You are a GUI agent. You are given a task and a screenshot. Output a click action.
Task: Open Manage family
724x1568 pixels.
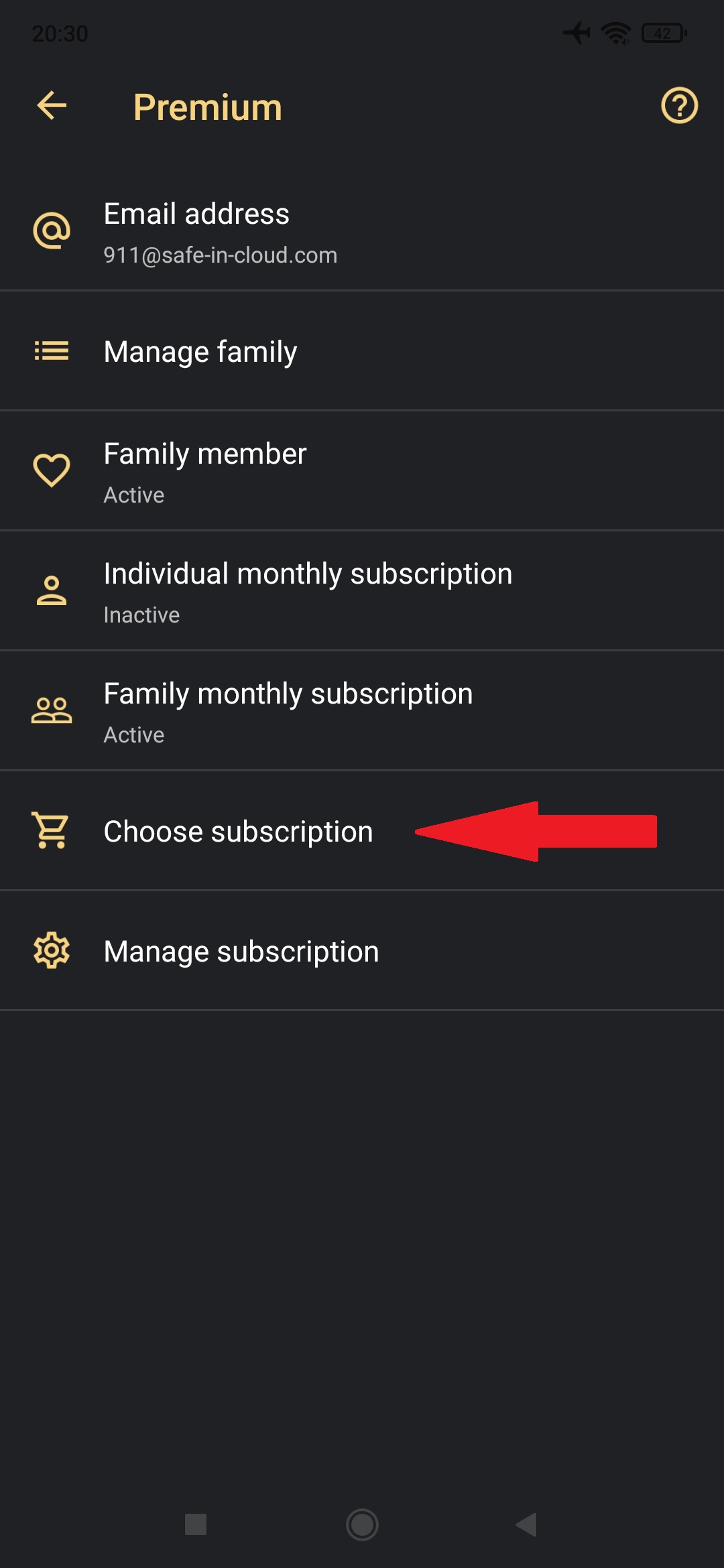[x=362, y=351]
